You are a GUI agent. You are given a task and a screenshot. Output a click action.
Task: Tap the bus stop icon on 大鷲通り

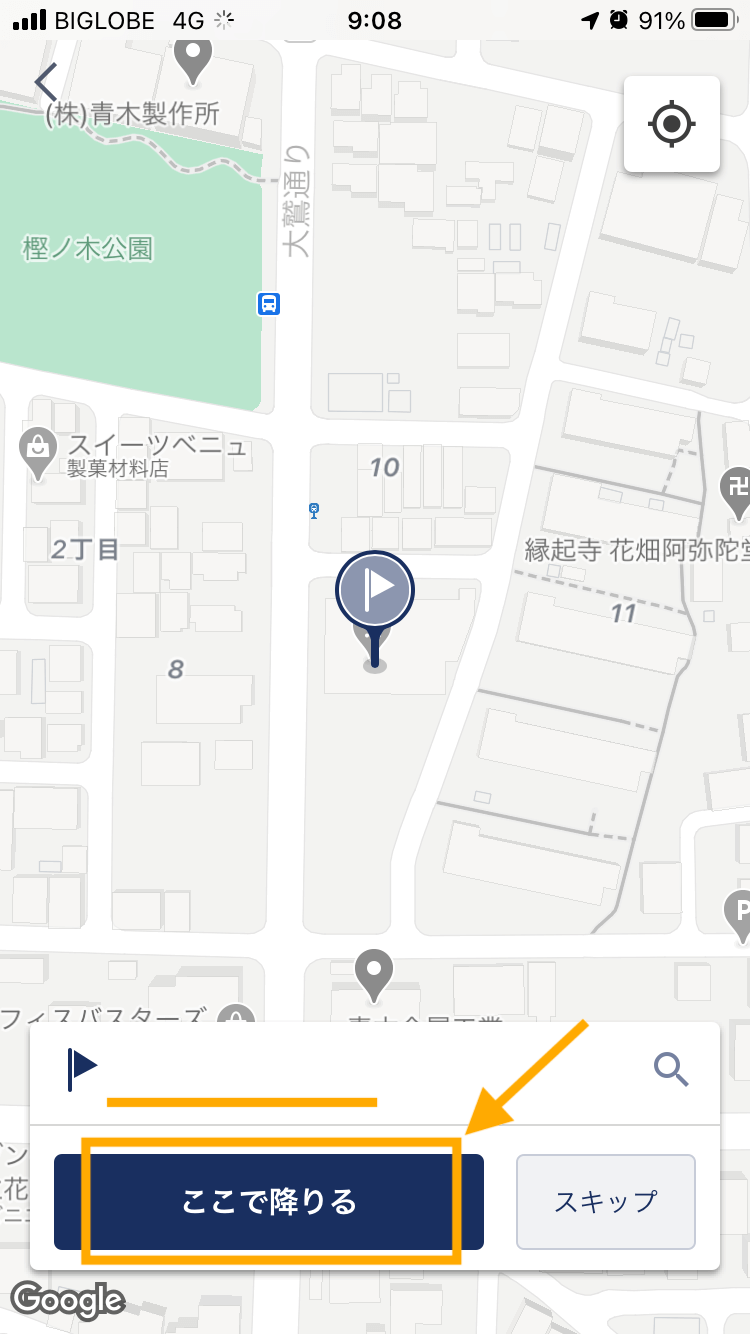268,304
